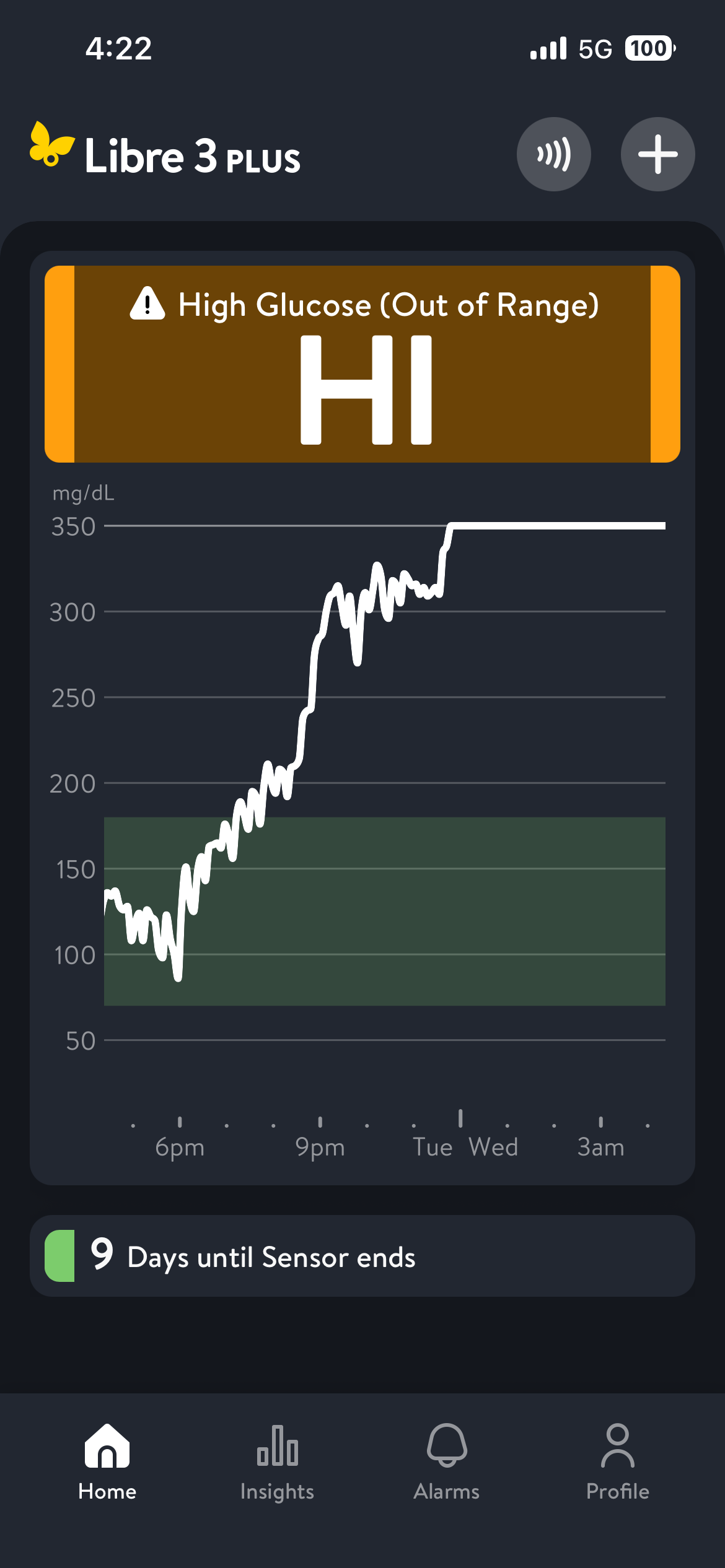Switch to the Insights tab

[x=277, y=1461]
